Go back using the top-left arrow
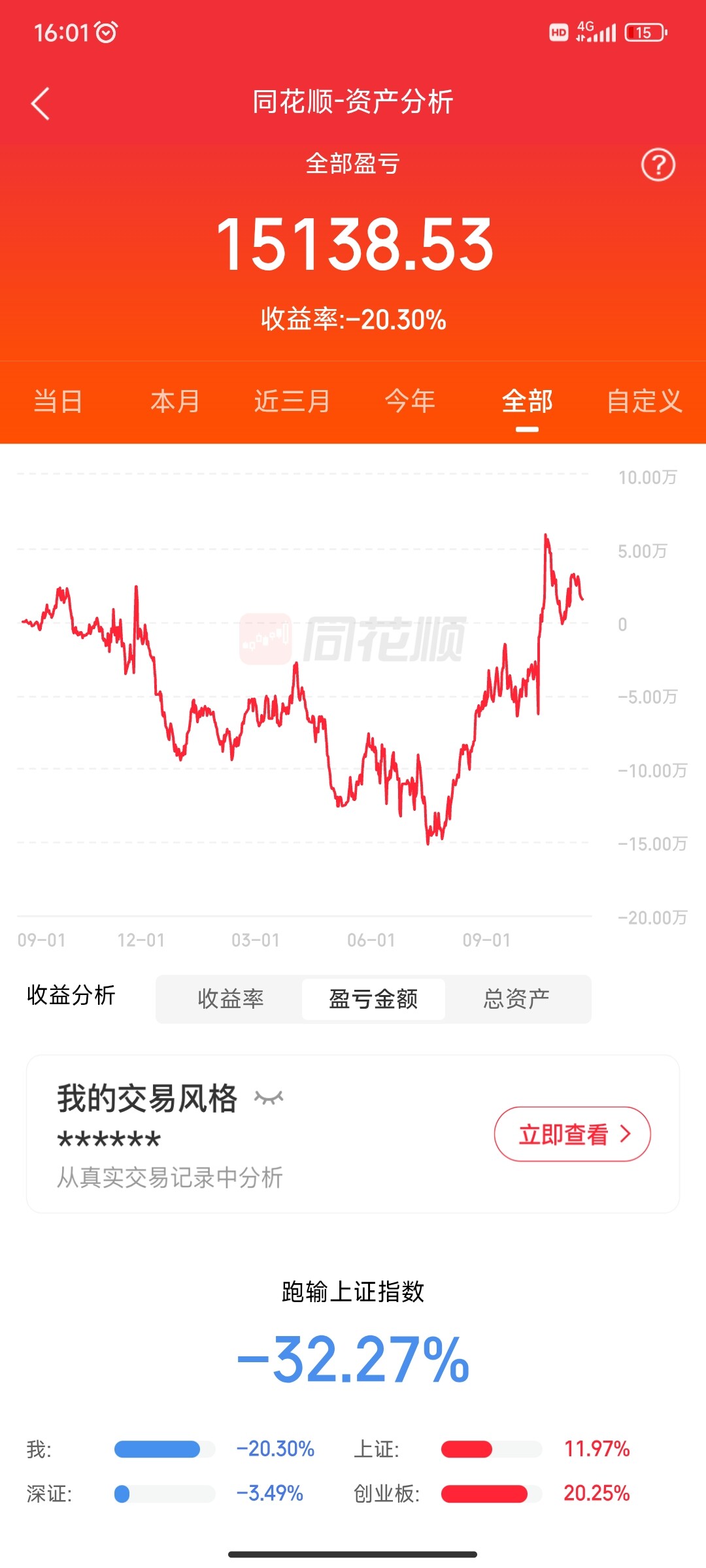706x1568 pixels. [41, 104]
